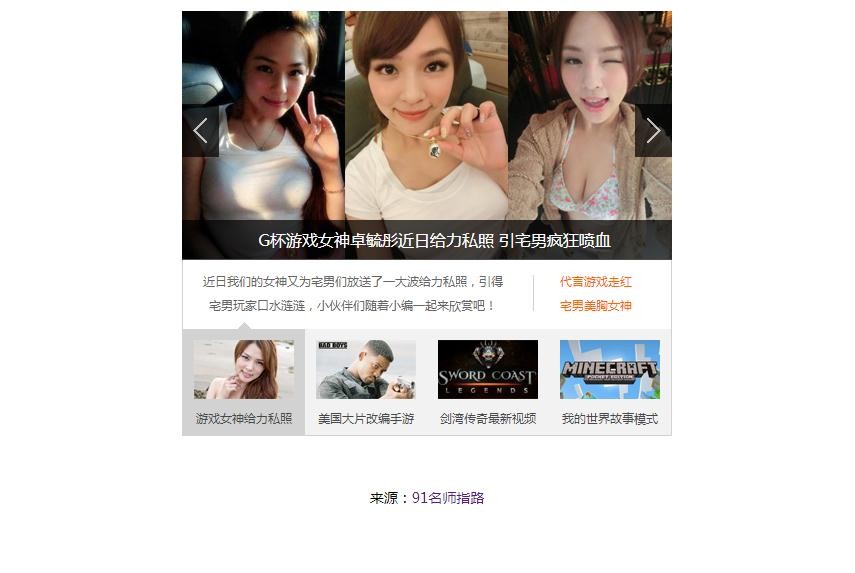The image size is (855, 573).
Task: Go to the previous carousel slide
Action: tap(200, 131)
